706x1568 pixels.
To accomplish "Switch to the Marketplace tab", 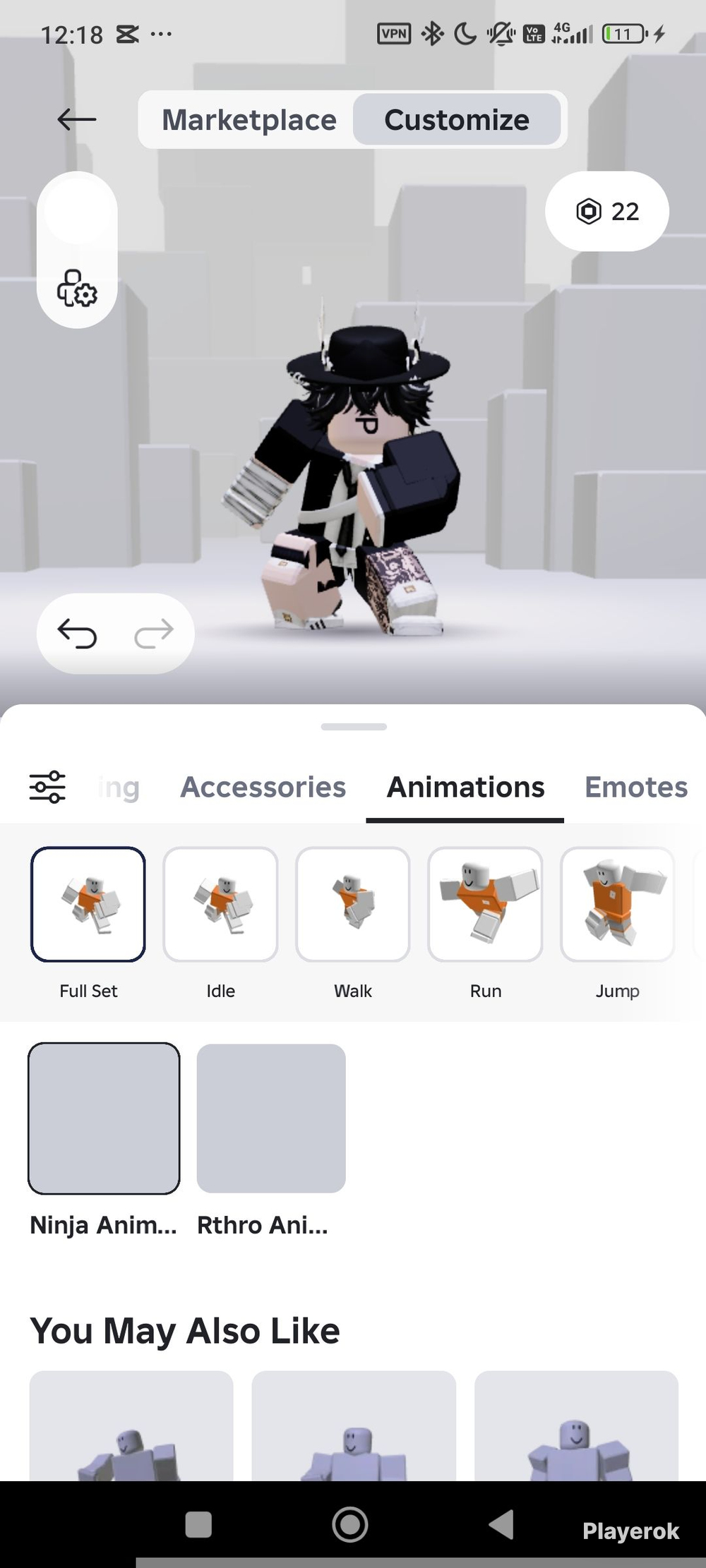I will (249, 120).
